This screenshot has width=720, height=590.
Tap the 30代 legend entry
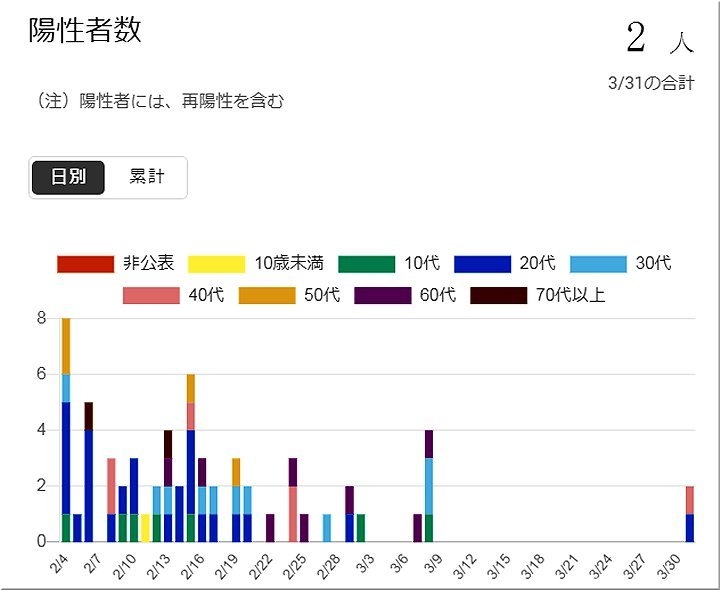click(620, 264)
